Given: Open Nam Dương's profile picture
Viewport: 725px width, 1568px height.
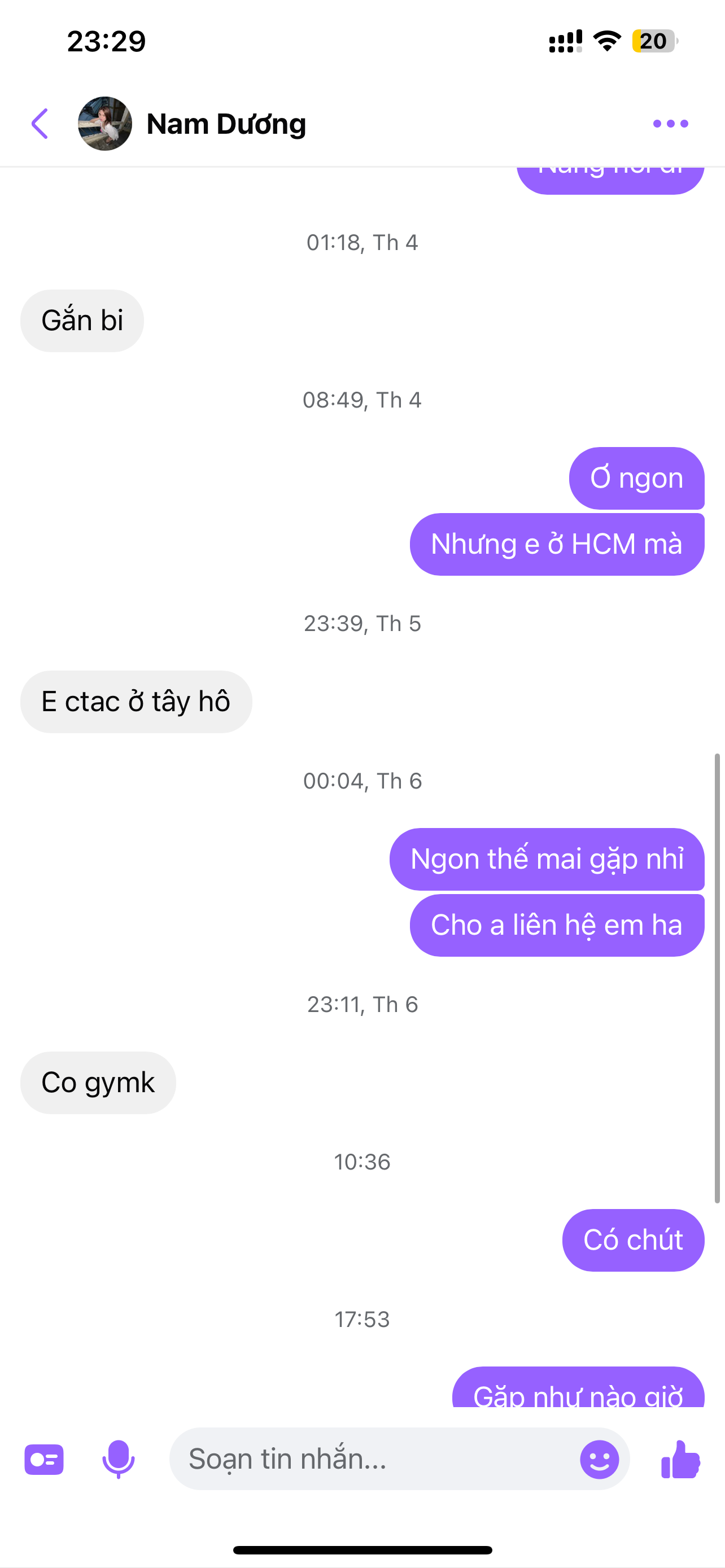Looking at the screenshot, I should coord(104,124).
